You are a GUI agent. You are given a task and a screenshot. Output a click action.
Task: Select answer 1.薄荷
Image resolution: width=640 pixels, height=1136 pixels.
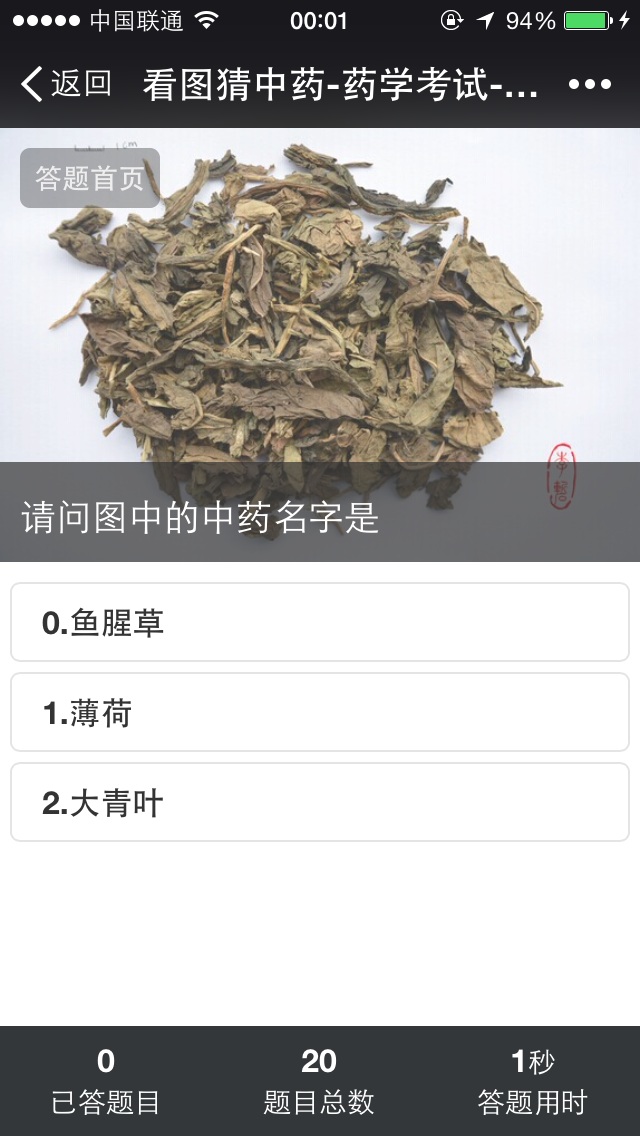tap(320, 712)
